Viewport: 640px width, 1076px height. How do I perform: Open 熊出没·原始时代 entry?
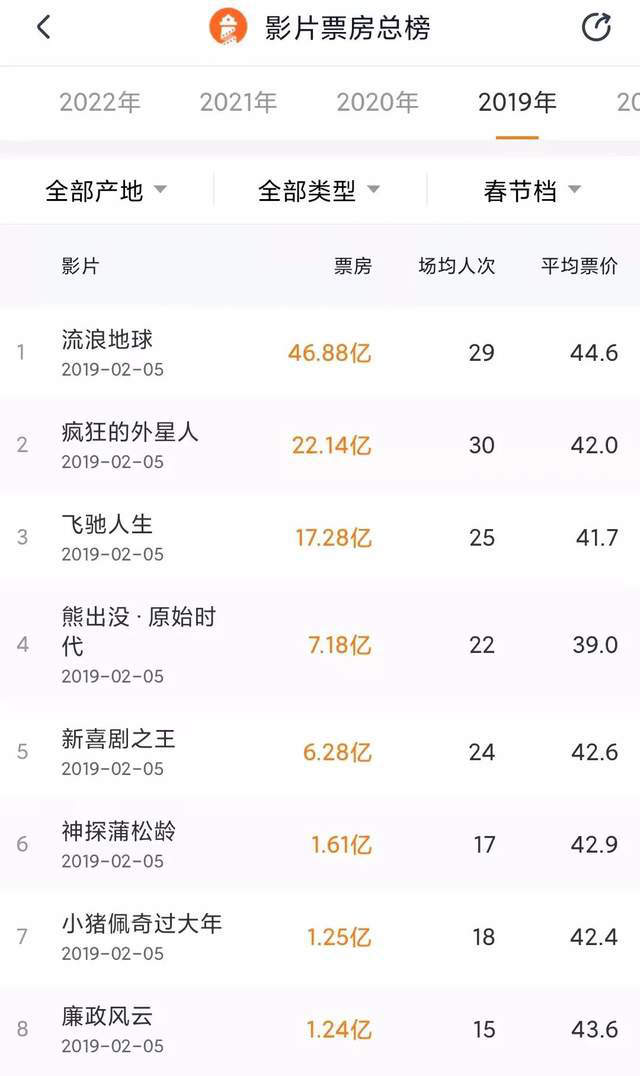[x=320, y=644]
